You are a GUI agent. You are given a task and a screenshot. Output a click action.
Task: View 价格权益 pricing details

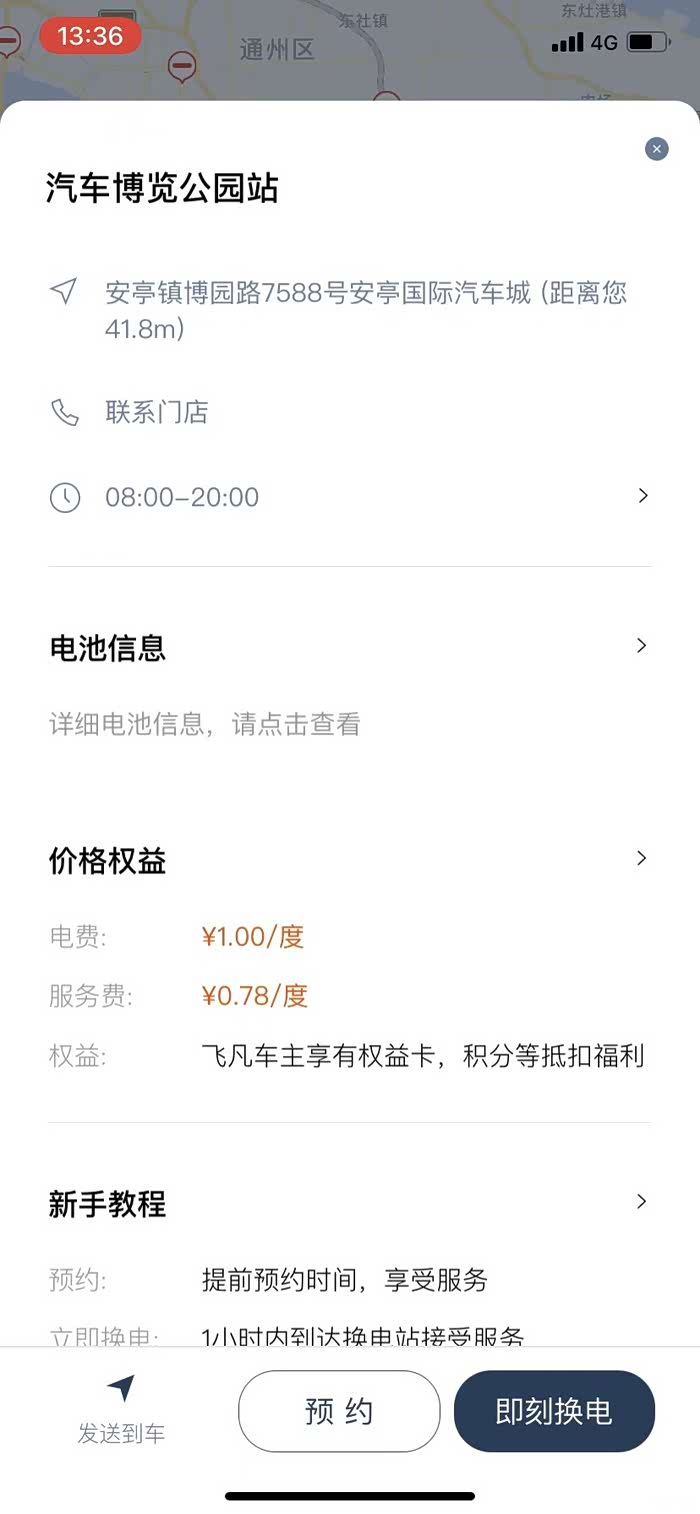(349, 860)
